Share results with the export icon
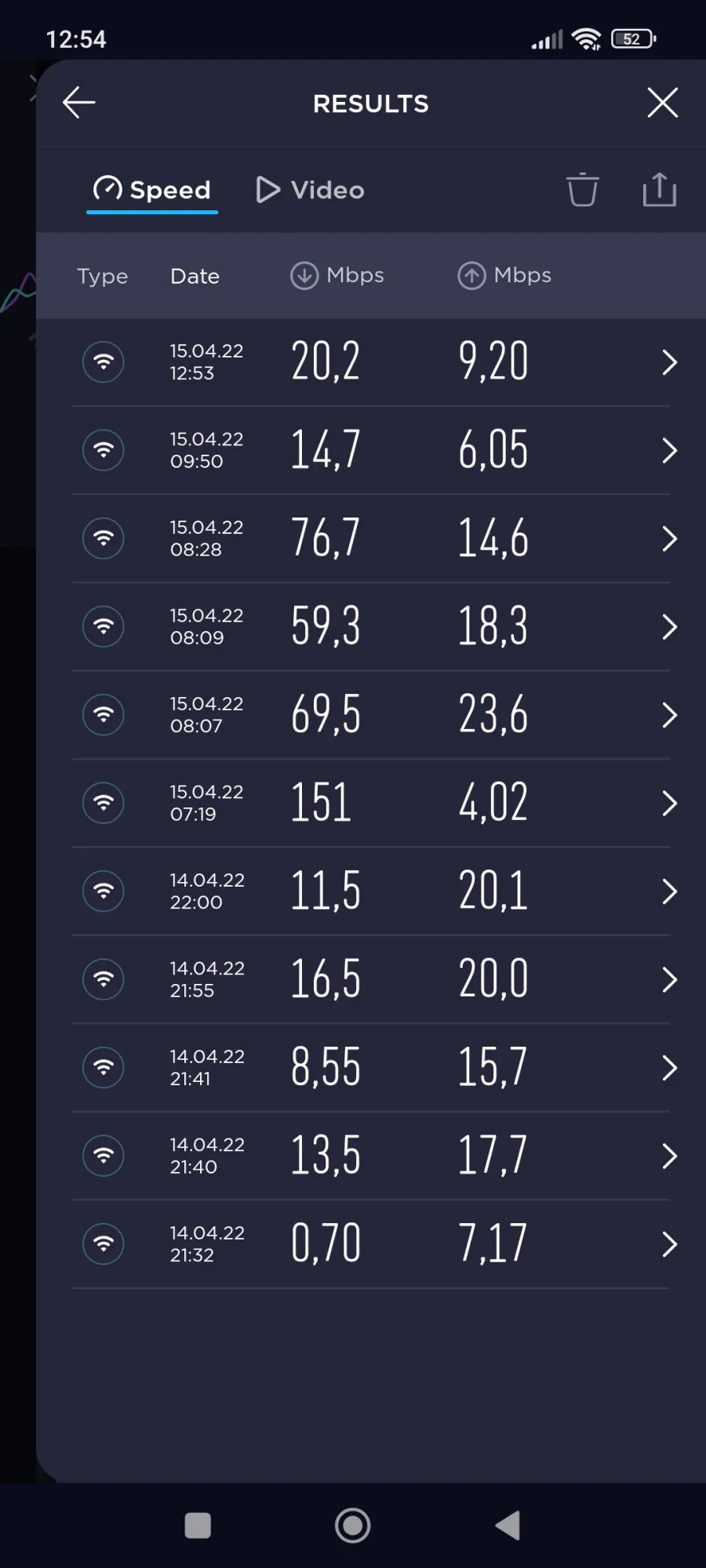The height and width of the screenshot is (1568, 706). pyautogui.click(x=660, y=190)
